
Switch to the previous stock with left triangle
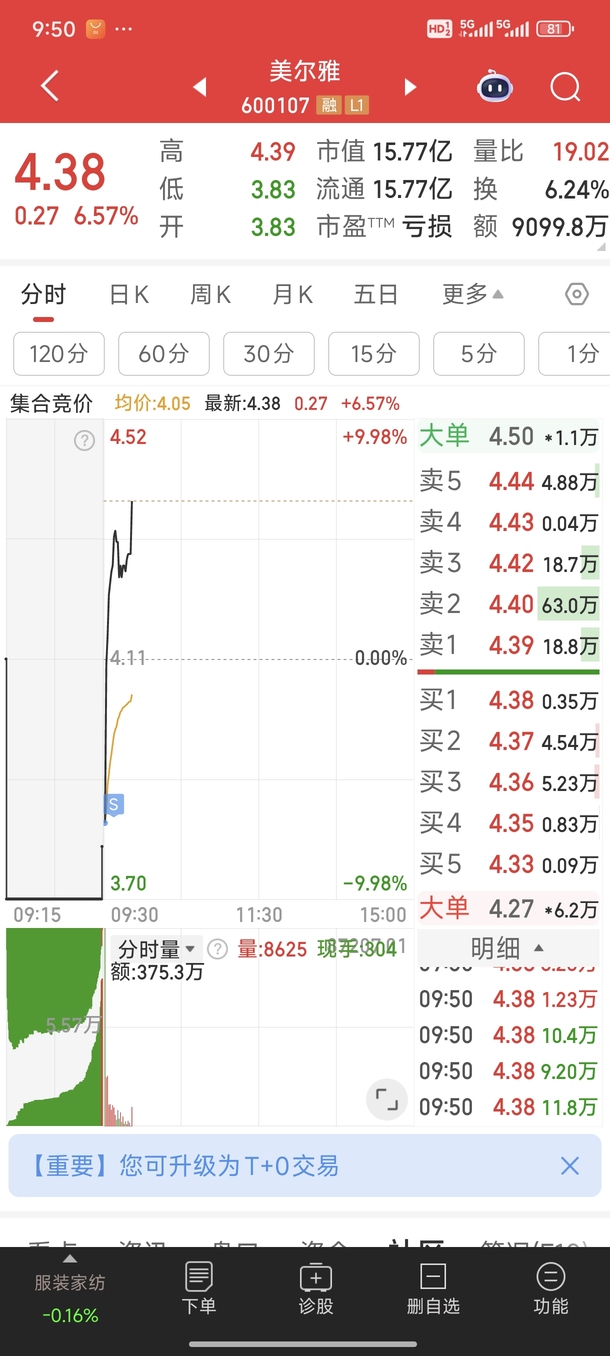[x=199, y=88]
